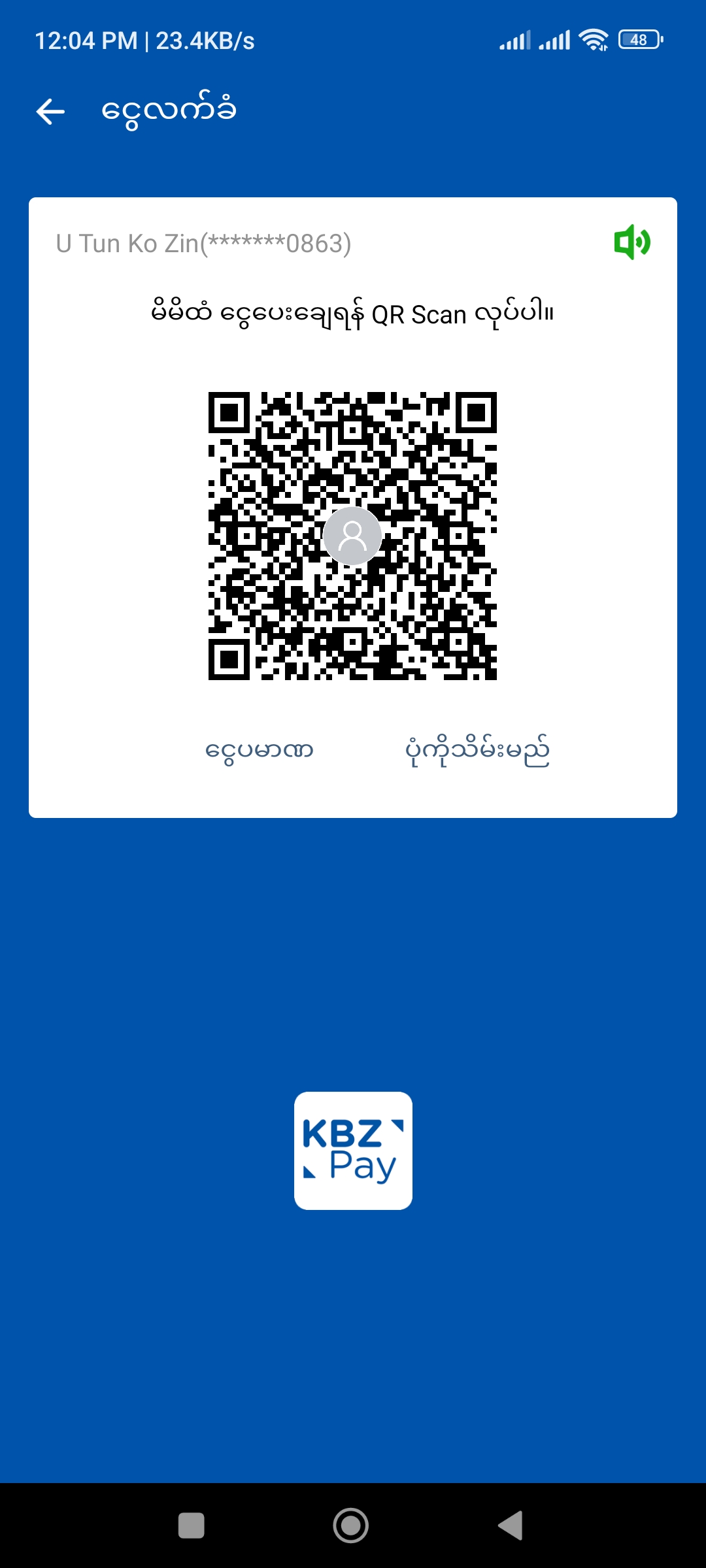706x1568 pixels.
Task: Go back using the top arrow
Action: pyautogui.click(x=50, y=111)
